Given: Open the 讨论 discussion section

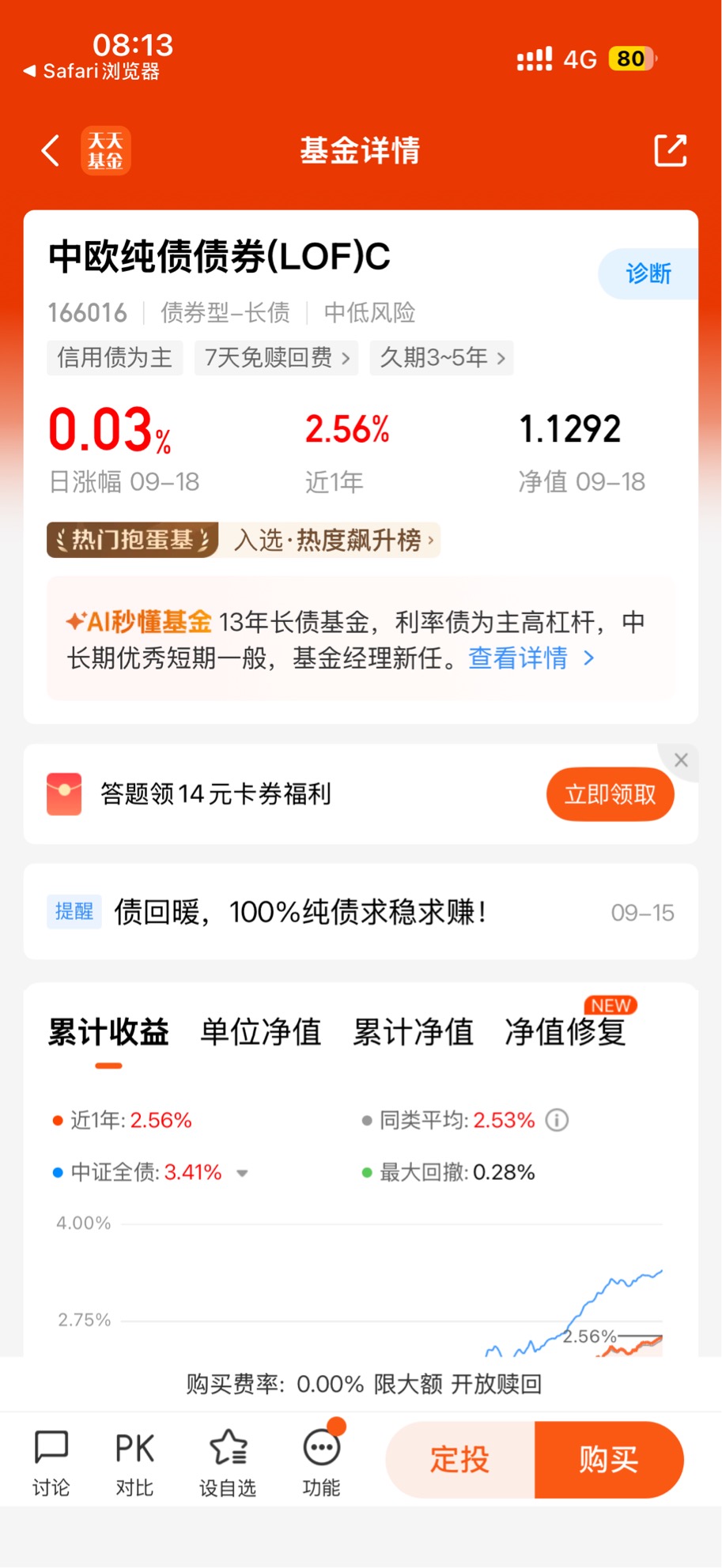Looking at the screenshot, I should pyautogui.click(x=51, y=1463).
